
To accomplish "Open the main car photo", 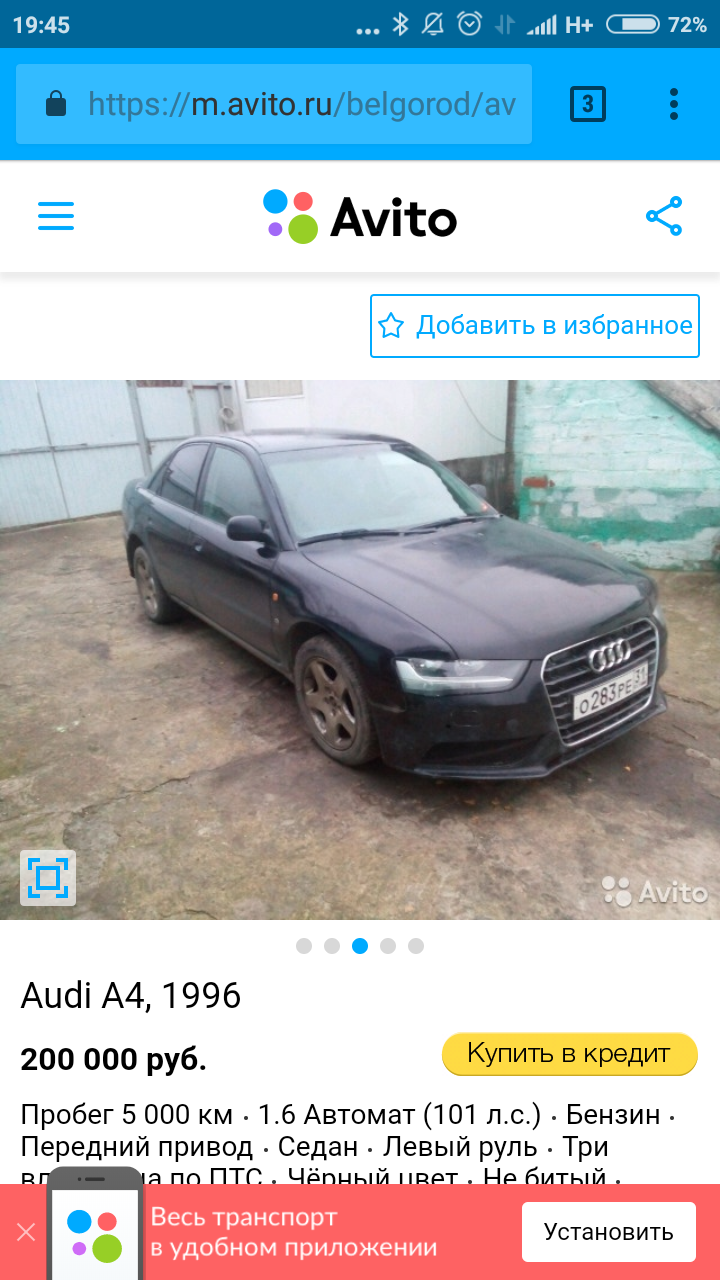I will (360, 650).
